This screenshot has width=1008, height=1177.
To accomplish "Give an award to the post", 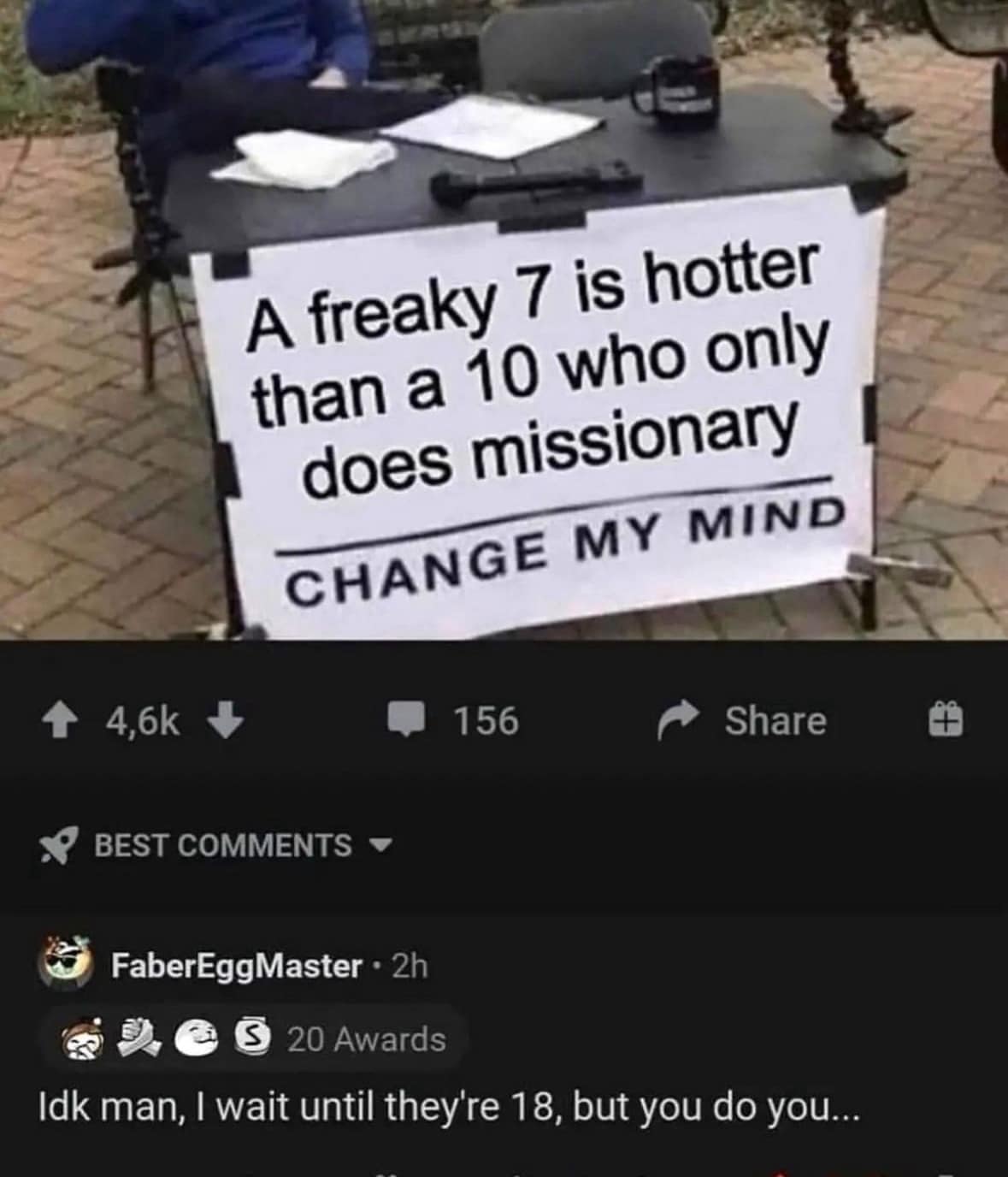I will (946, 721).
